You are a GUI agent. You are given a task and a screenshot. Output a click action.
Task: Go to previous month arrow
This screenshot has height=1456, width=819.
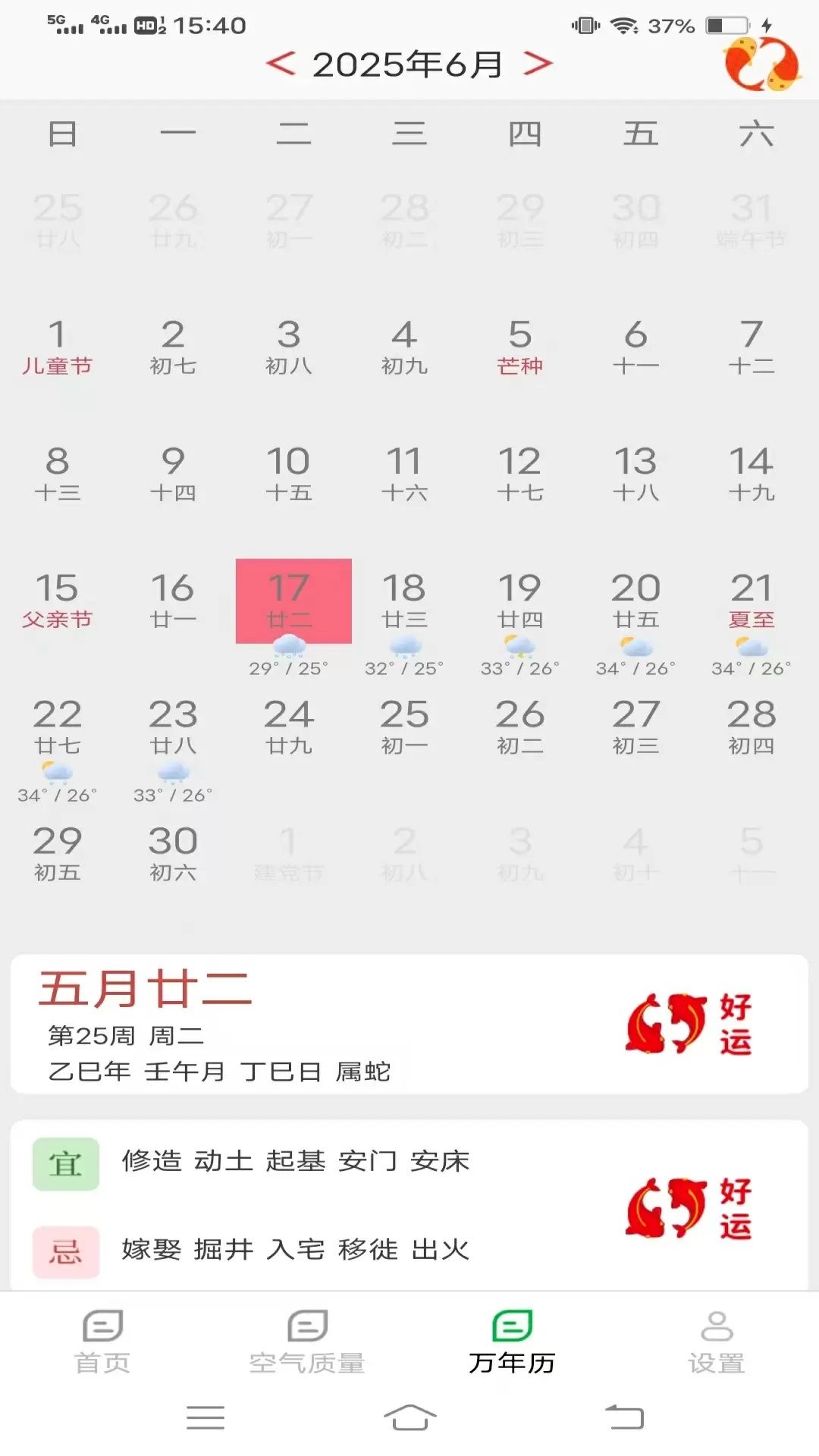[281, 64]
